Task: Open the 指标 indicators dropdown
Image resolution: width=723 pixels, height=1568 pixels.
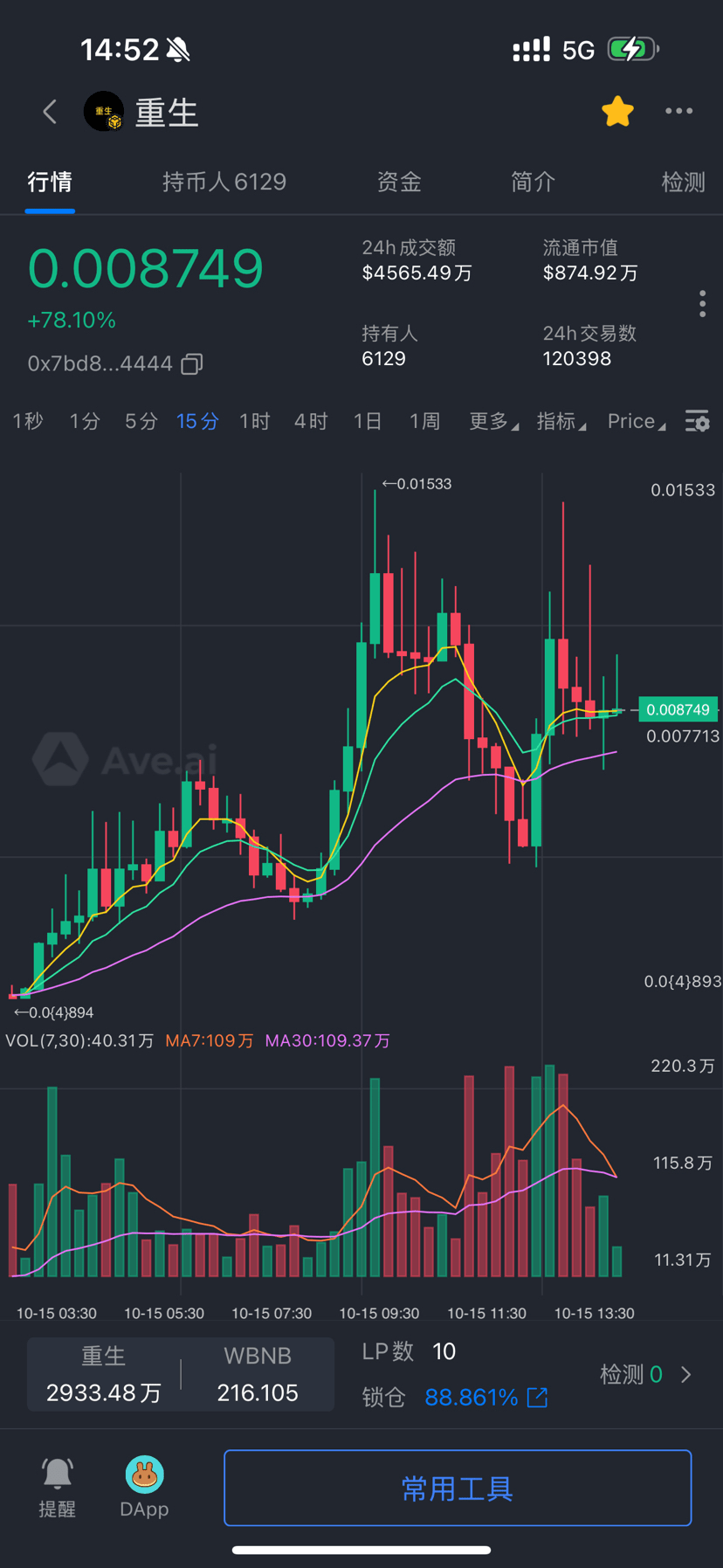Action: pos(561,421)
